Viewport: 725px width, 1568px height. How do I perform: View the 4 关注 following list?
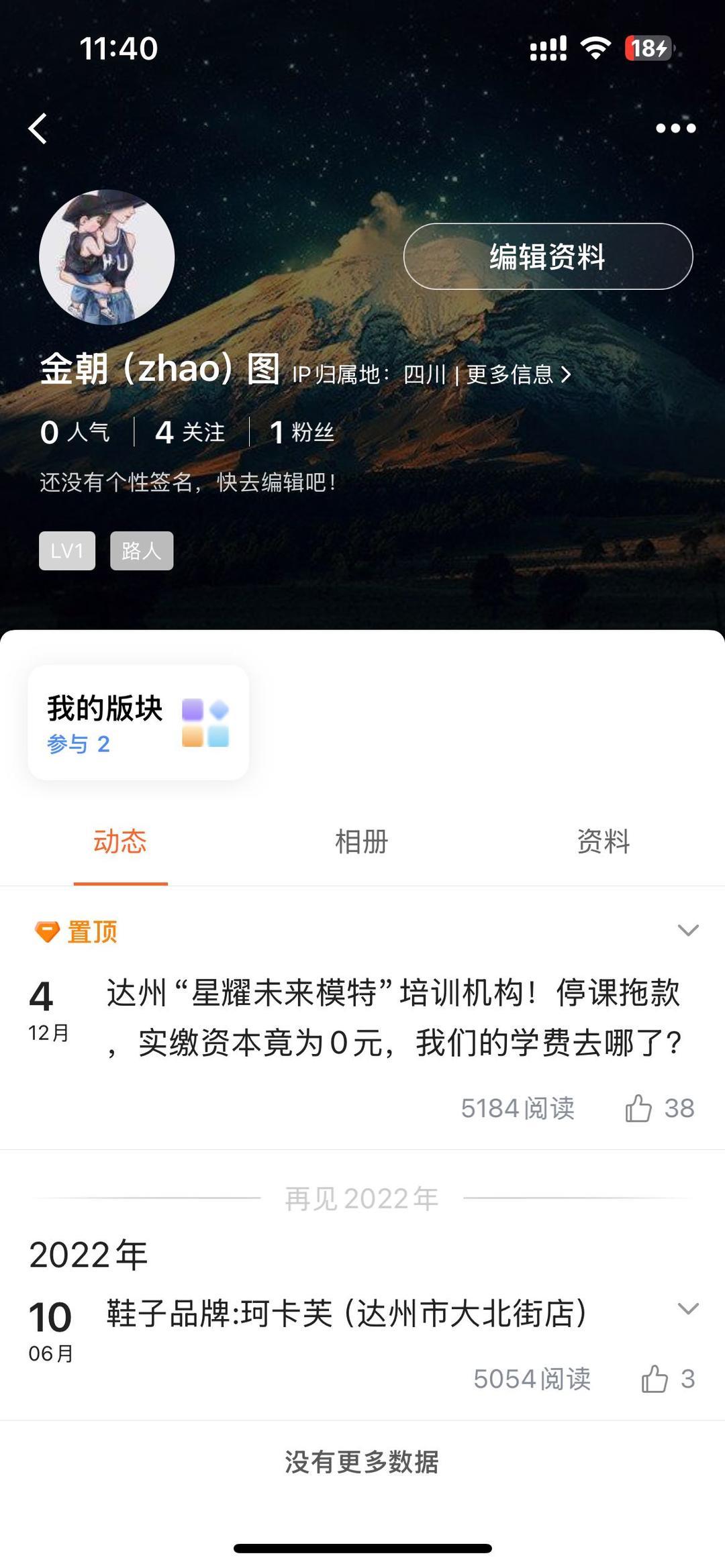190,432
